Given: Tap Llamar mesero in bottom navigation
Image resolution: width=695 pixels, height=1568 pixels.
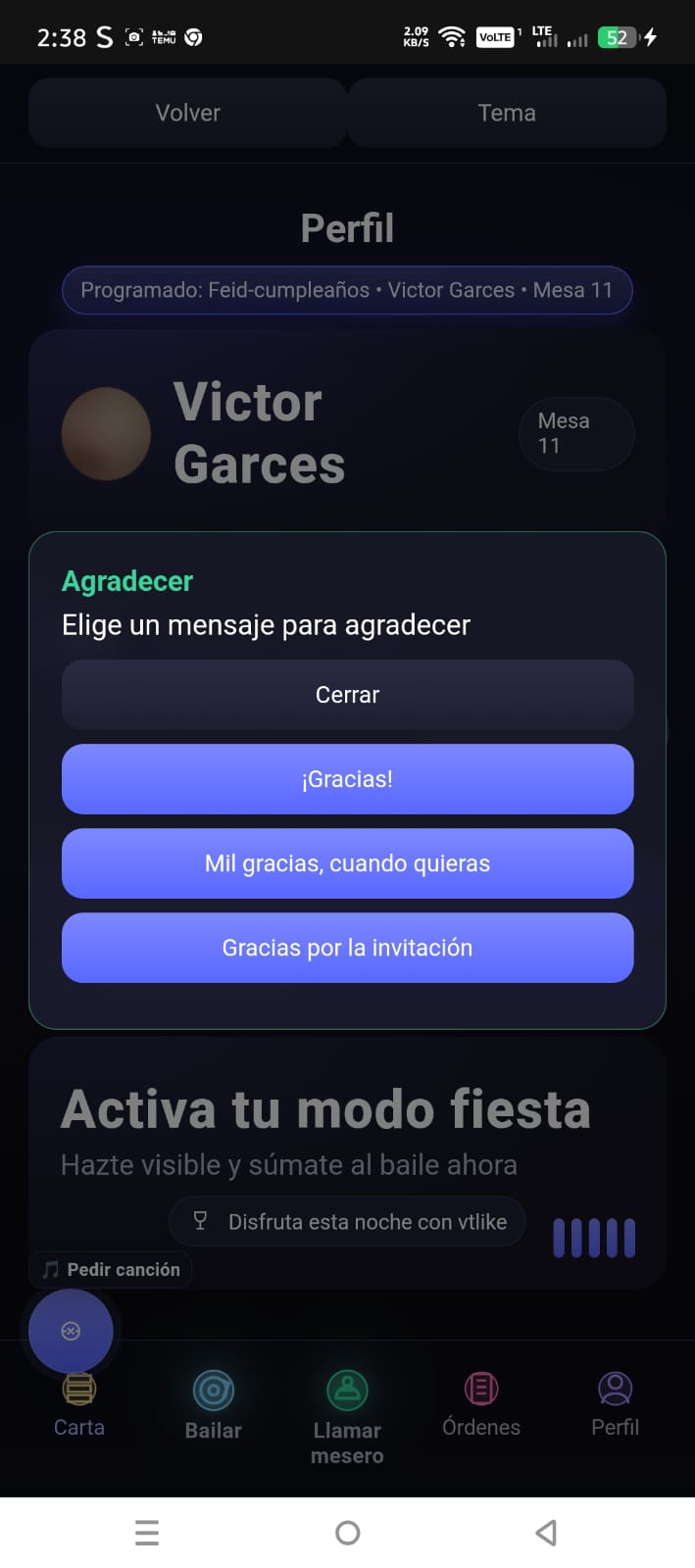Looking at the screenshot, I should click(x=347, y=1416).
